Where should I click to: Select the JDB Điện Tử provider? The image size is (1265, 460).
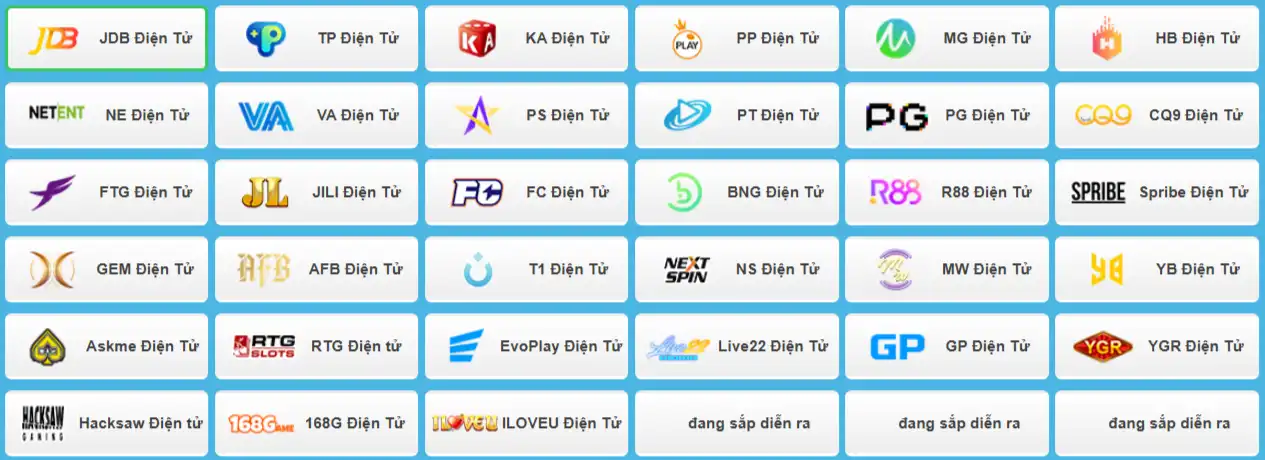pos(107,39)
